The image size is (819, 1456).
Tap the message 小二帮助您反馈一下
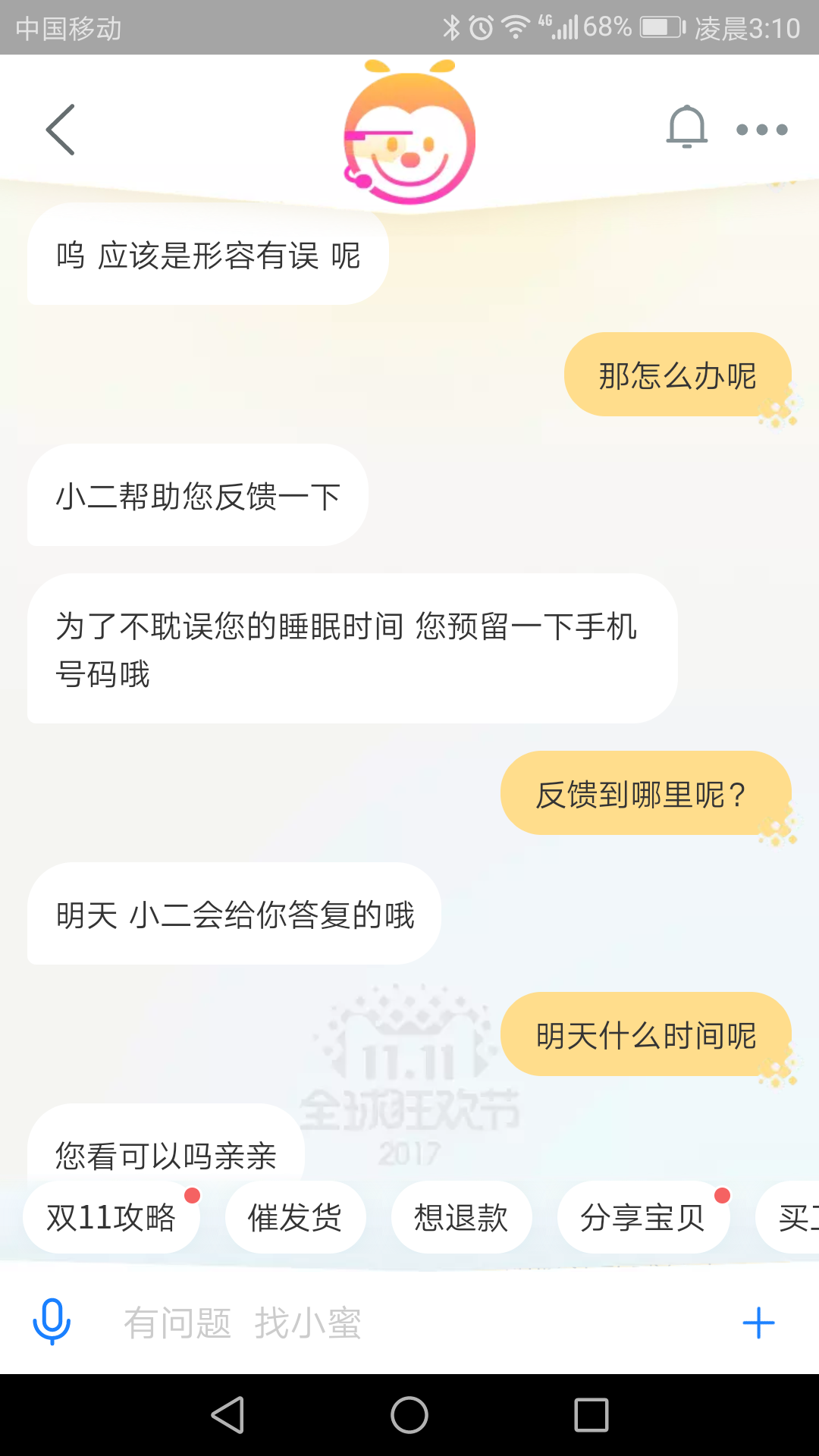(x=196, y=495)
